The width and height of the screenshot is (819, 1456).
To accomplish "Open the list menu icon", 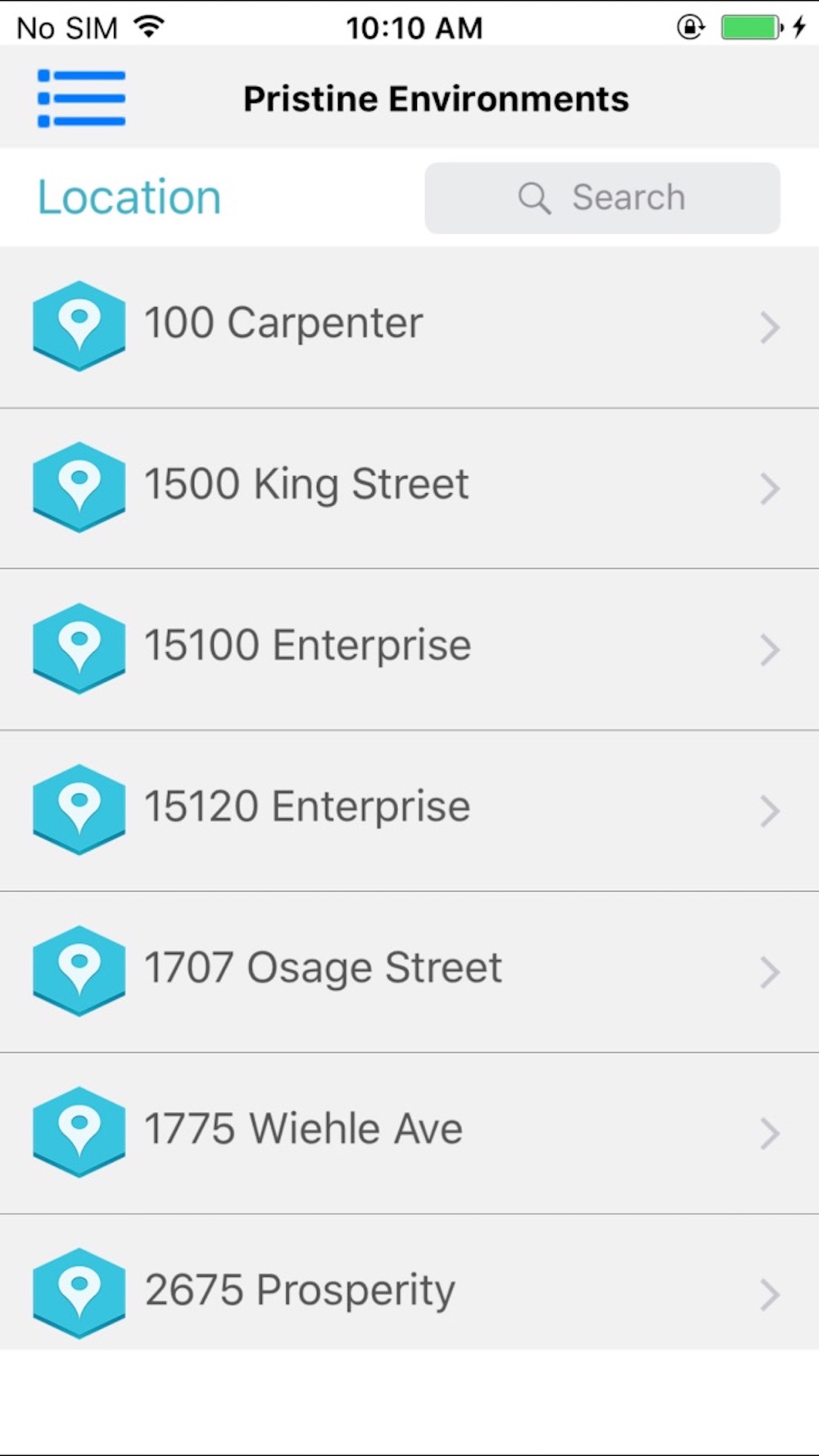I will pyautogui.click(x=81, y=99).
